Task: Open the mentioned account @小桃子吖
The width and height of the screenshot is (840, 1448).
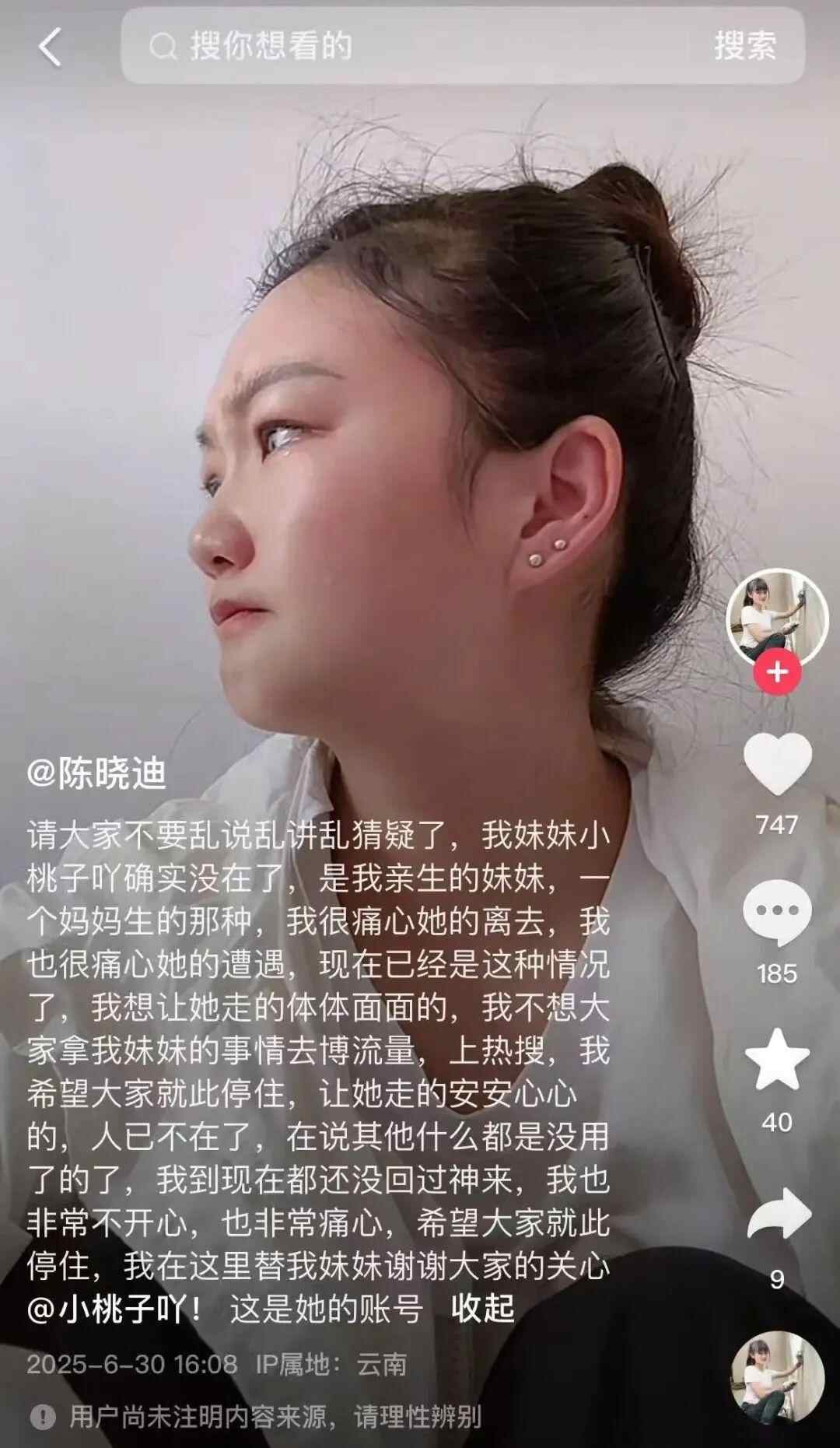Action: coord(115,1310)
